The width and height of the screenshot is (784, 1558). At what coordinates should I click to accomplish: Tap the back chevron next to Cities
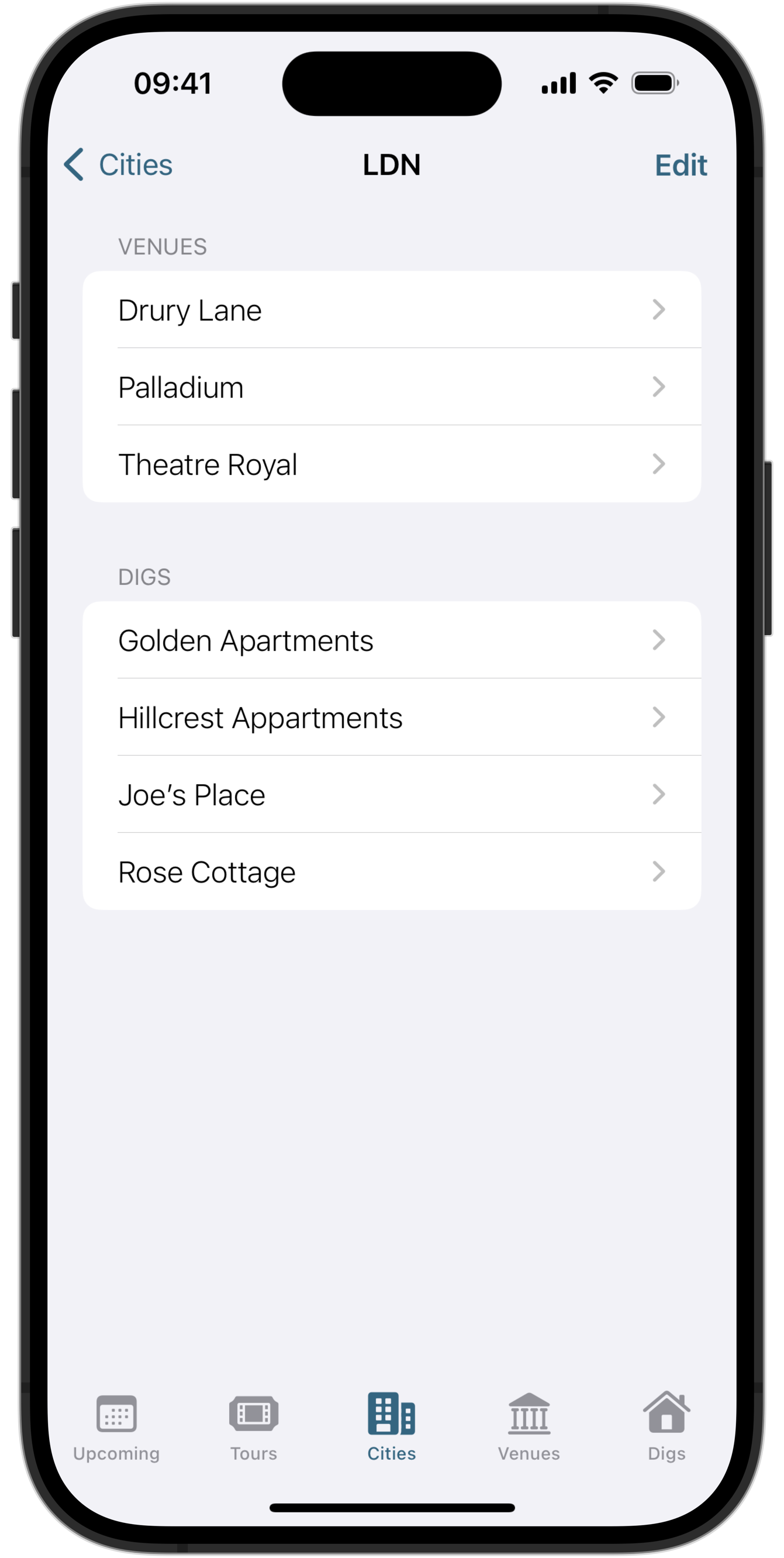(x=74, y=164)
